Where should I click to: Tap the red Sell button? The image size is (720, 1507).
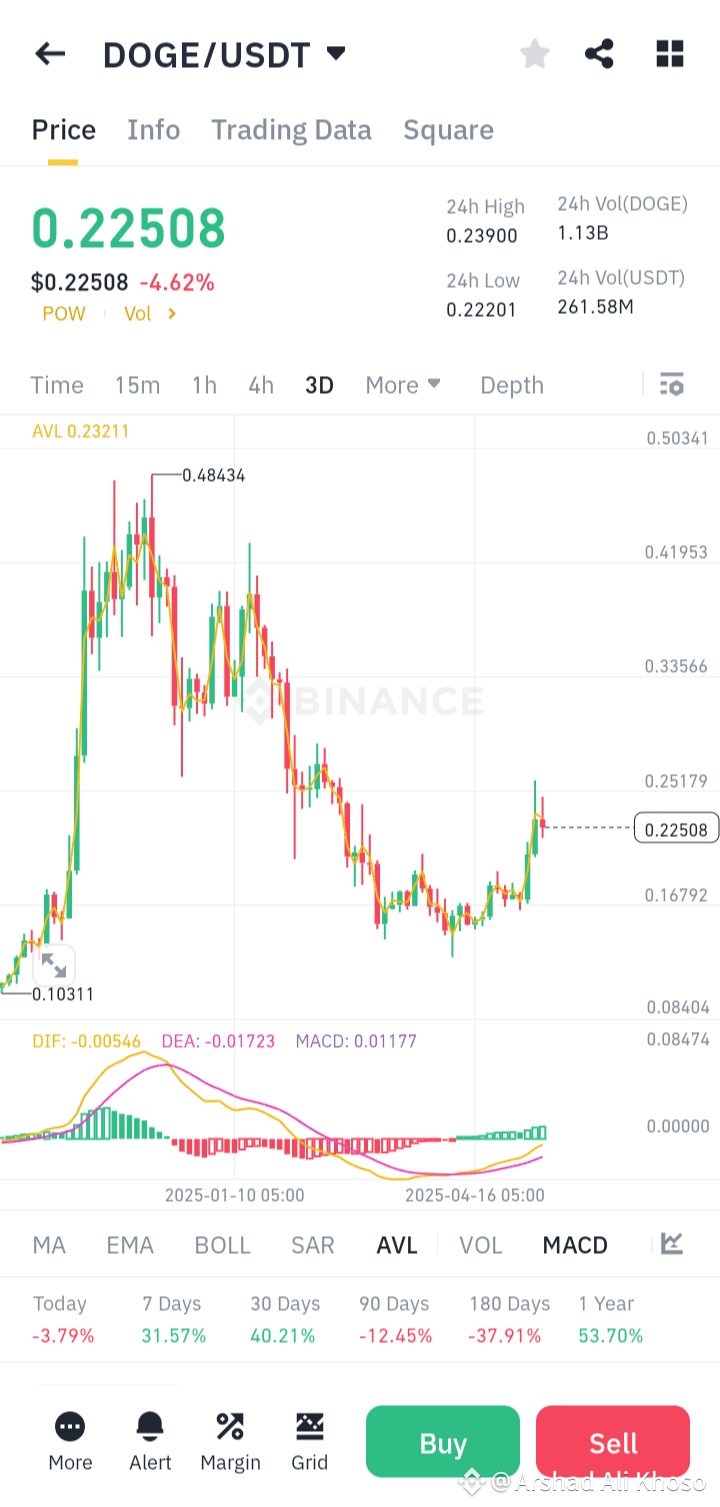pos(613,1442)
